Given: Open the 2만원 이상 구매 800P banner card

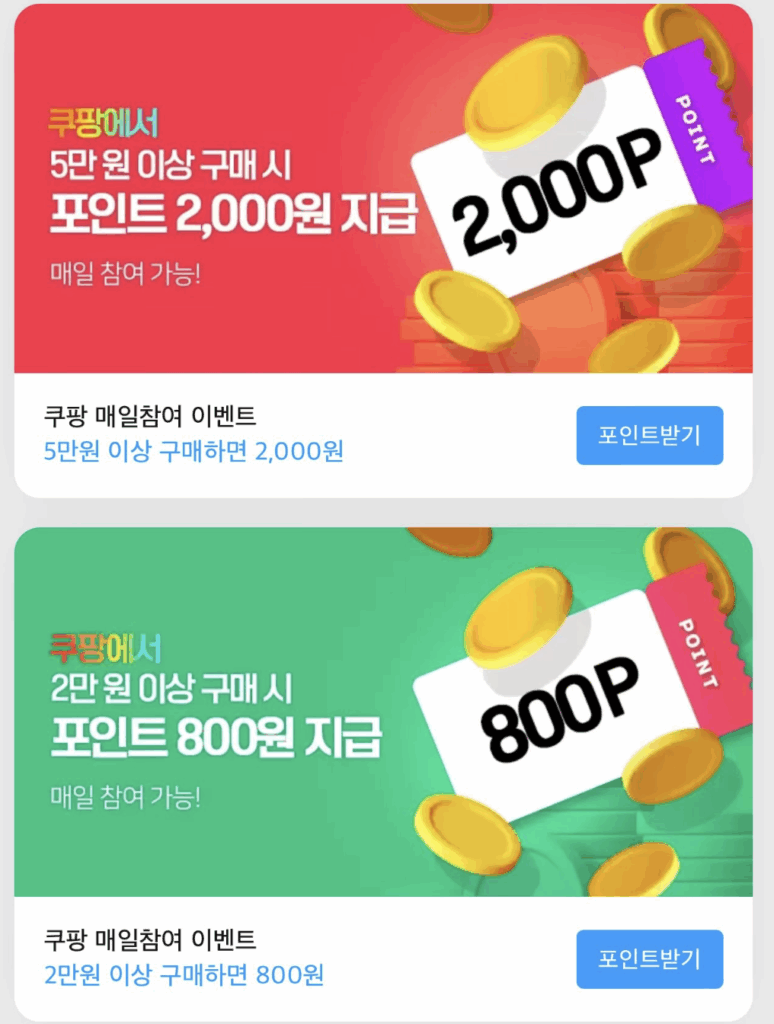Looking at the screenshot, I should tap(383, 712).
